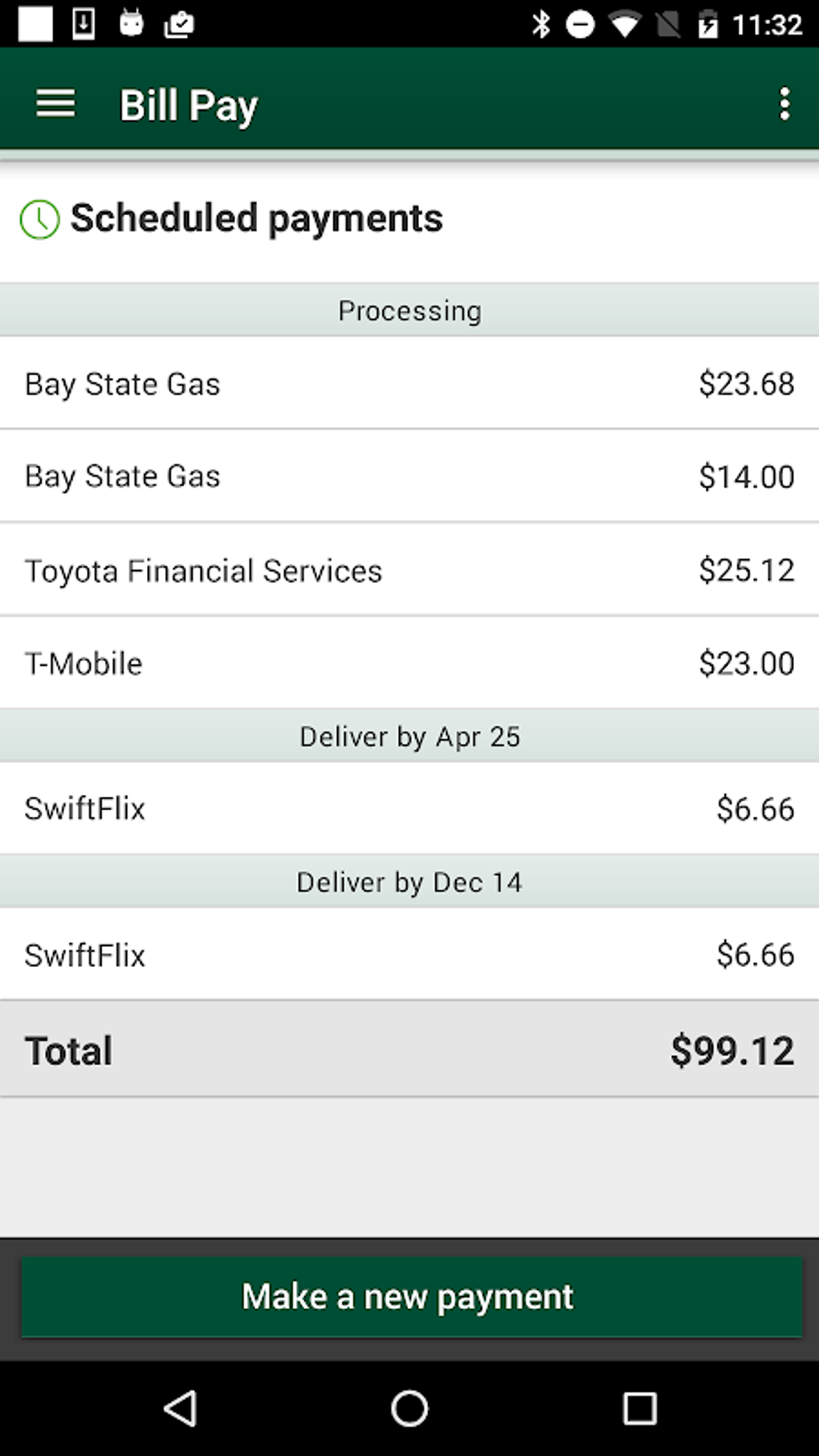Tap the do-not-disturb status icon

[581, 23]
